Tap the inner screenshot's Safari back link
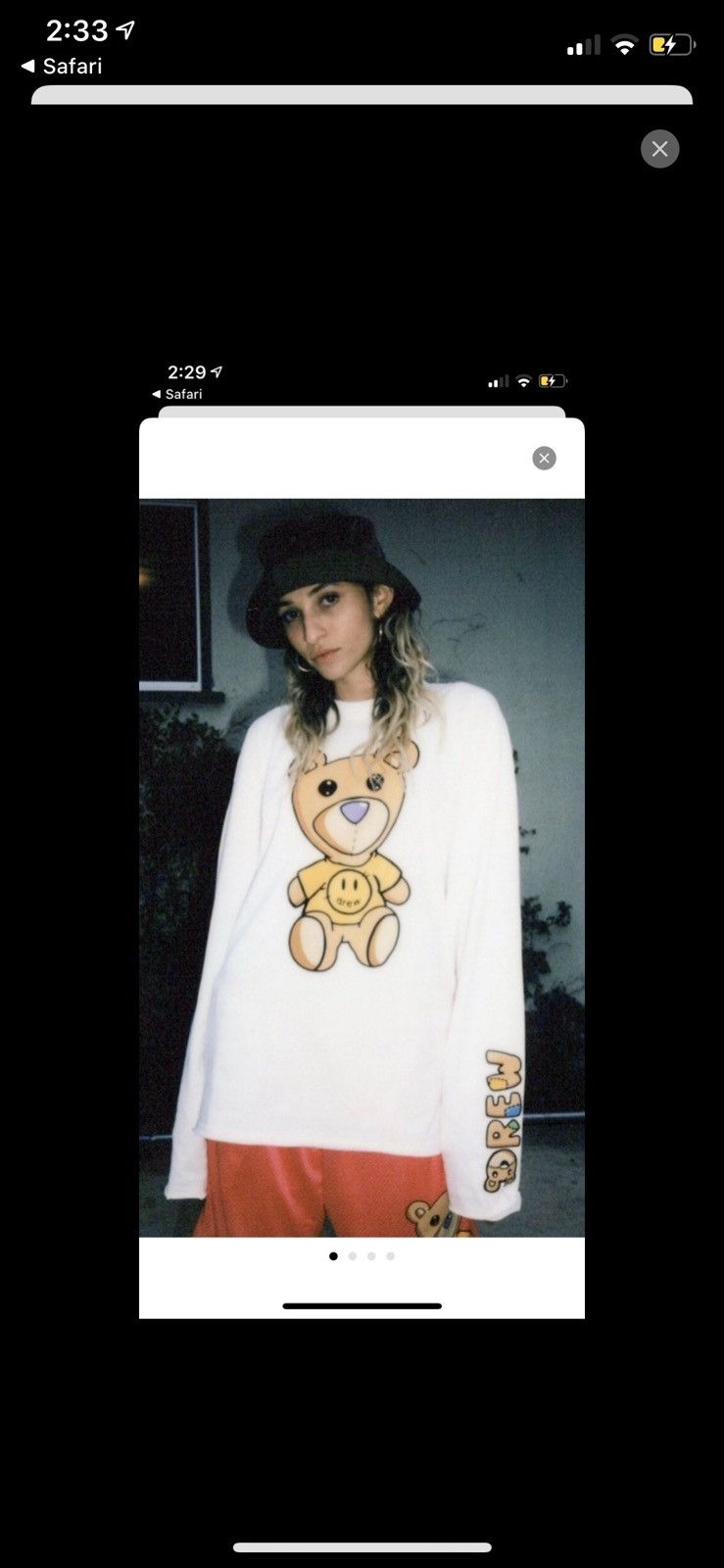The width and height of the screenshot is (724, 1568). [176, 394]
